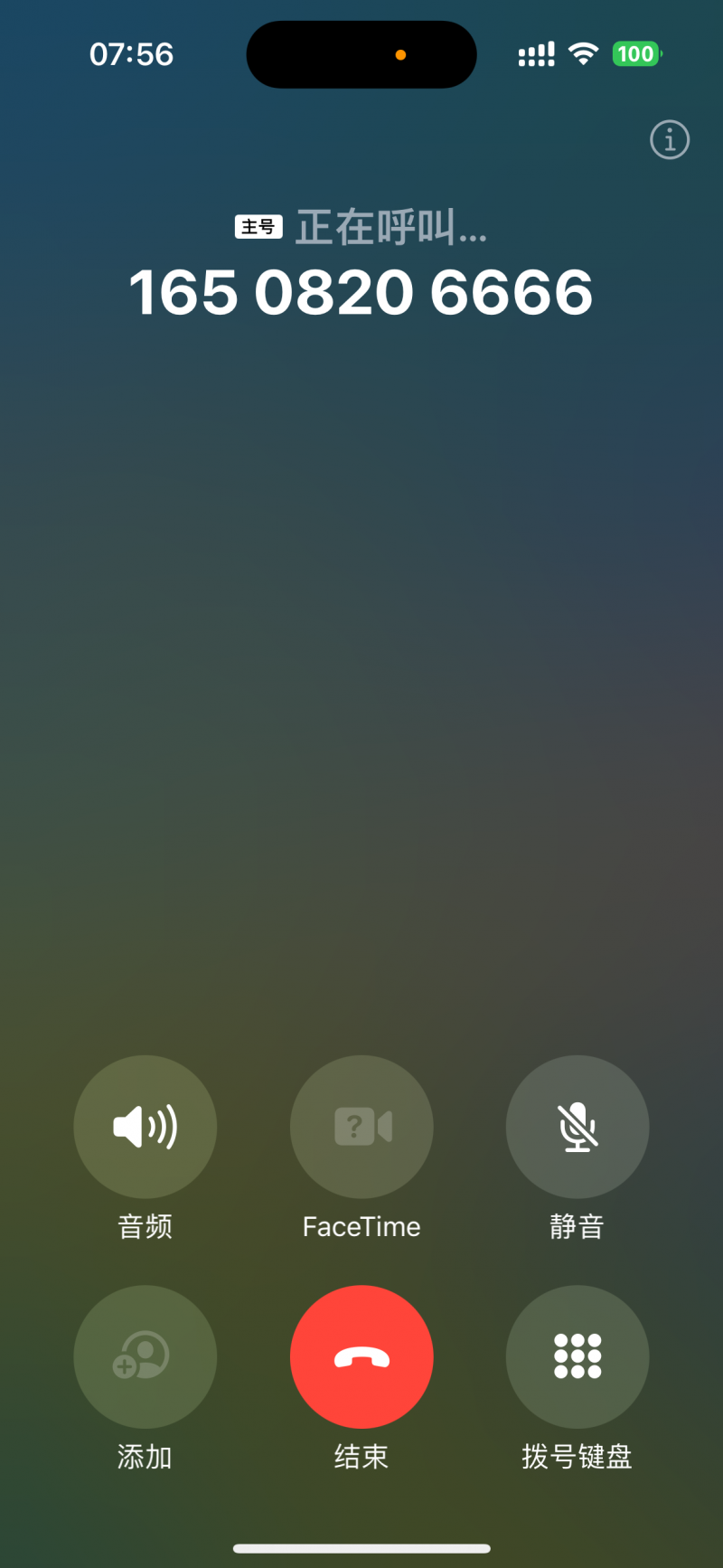The image size is (723, 1568).
Task: Open the 音频 audio output options
Action: click(x=145, y=1127)
